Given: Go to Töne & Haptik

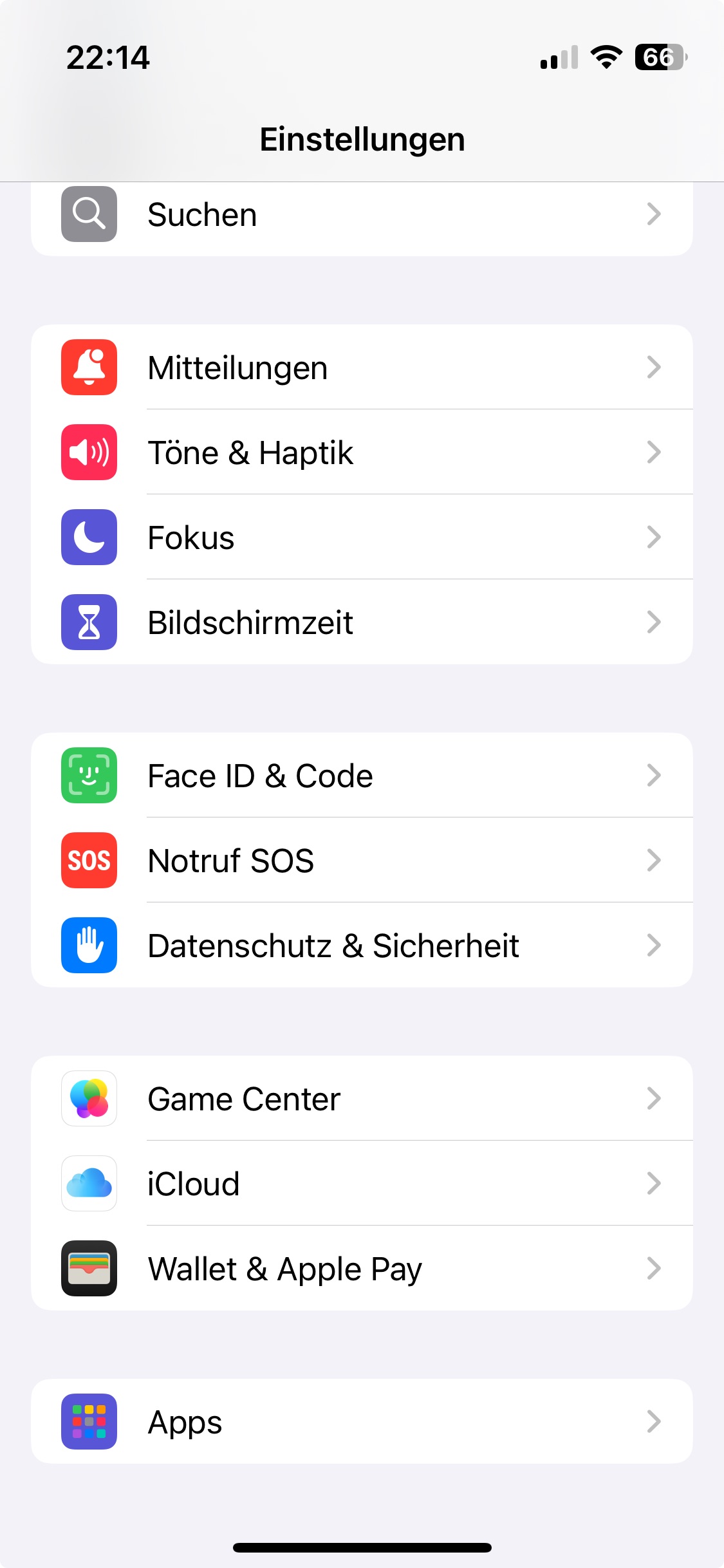Looking at the screenshot, I should 362,453.
